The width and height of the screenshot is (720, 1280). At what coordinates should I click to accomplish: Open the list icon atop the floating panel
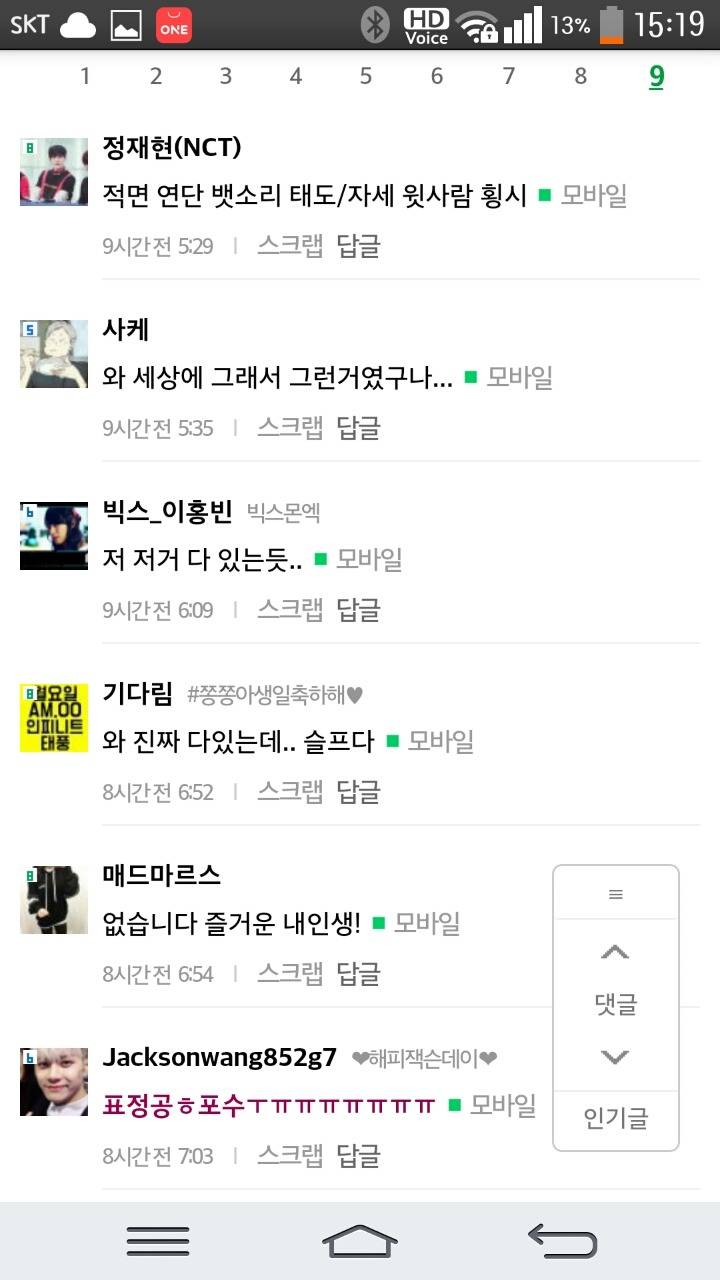(x=615, y=893)
